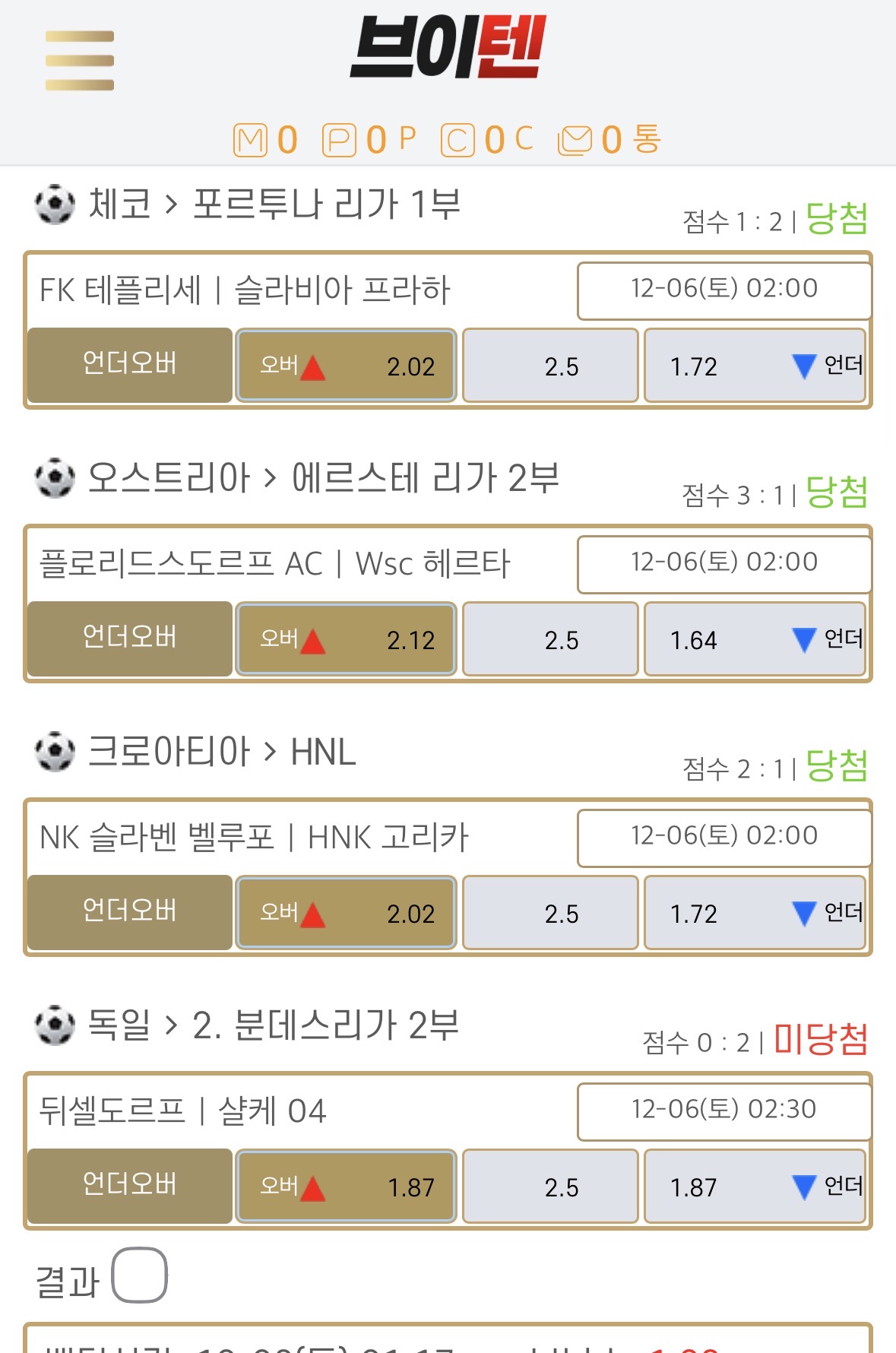The image size is (896, 1353).
Task: Open the hamburger drawer menu
Action: click(80, 61)
